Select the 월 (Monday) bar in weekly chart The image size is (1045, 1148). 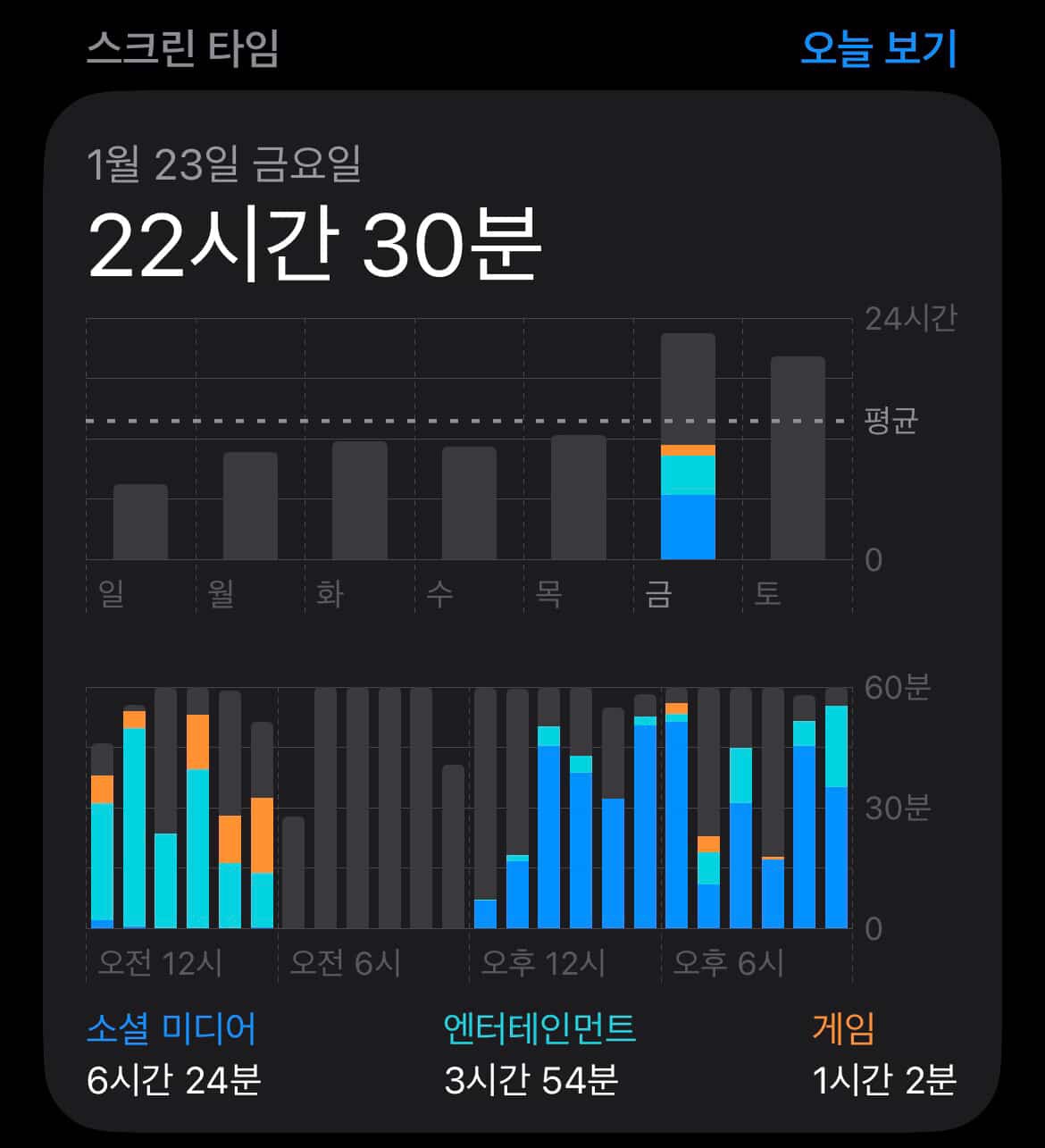[250, 506]
